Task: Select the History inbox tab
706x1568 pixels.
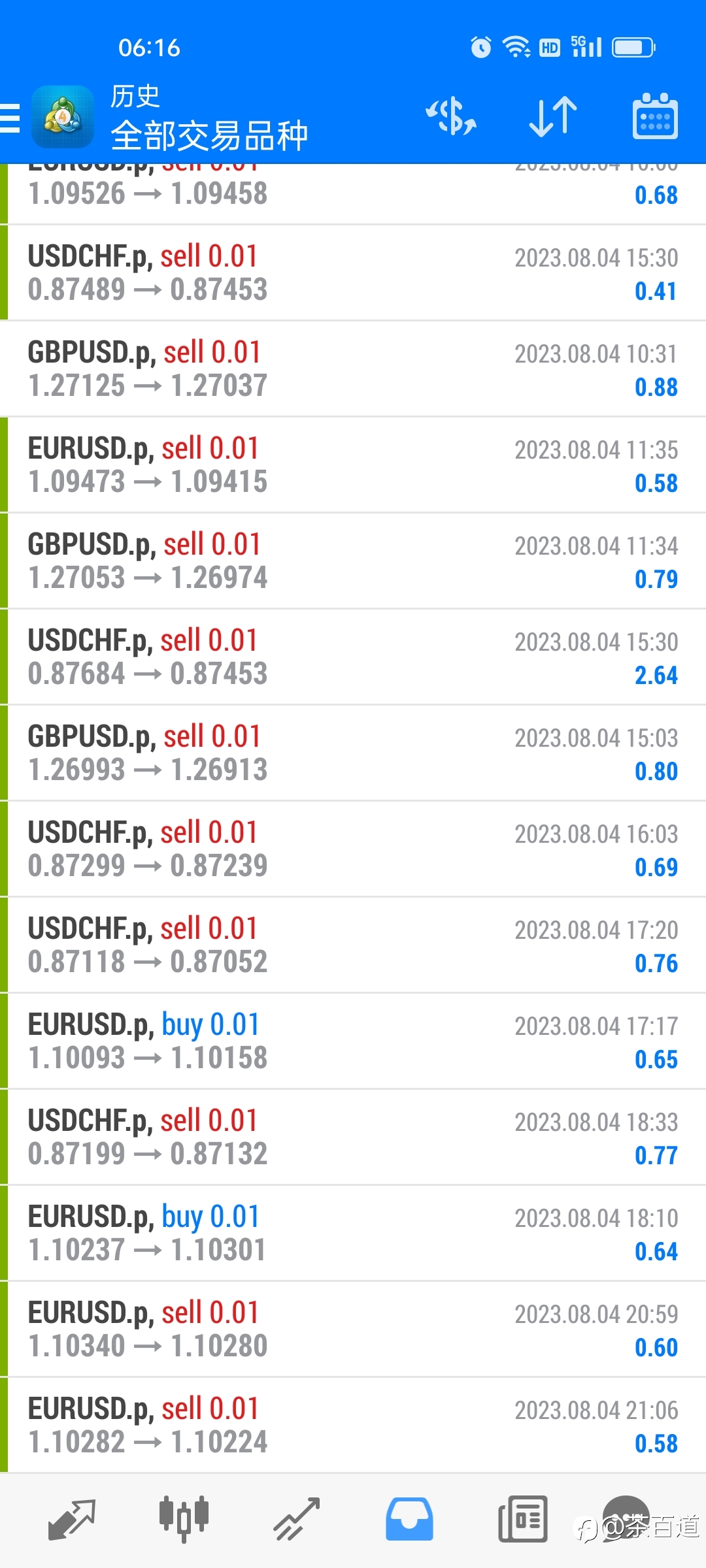Action: click(409, 1519)
